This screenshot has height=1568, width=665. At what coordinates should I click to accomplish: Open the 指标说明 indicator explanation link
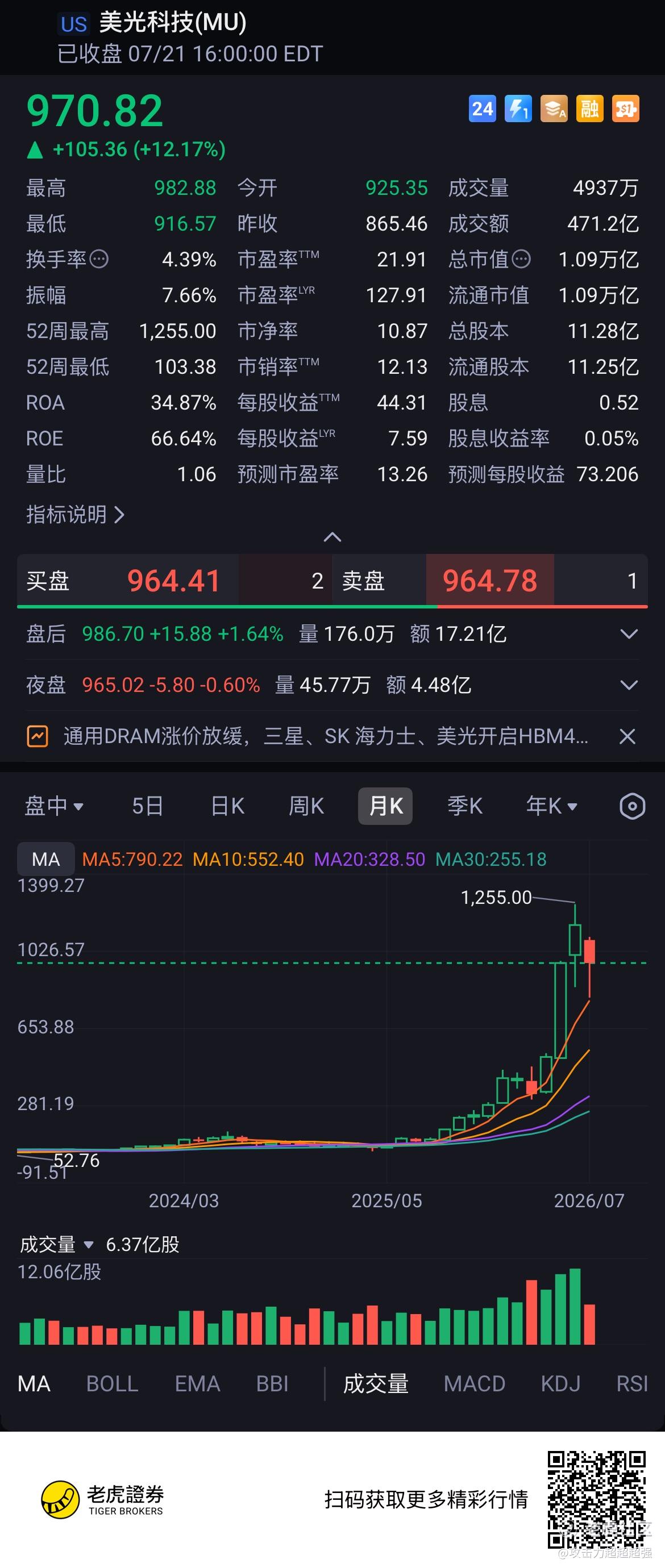[x=75, y=515]
